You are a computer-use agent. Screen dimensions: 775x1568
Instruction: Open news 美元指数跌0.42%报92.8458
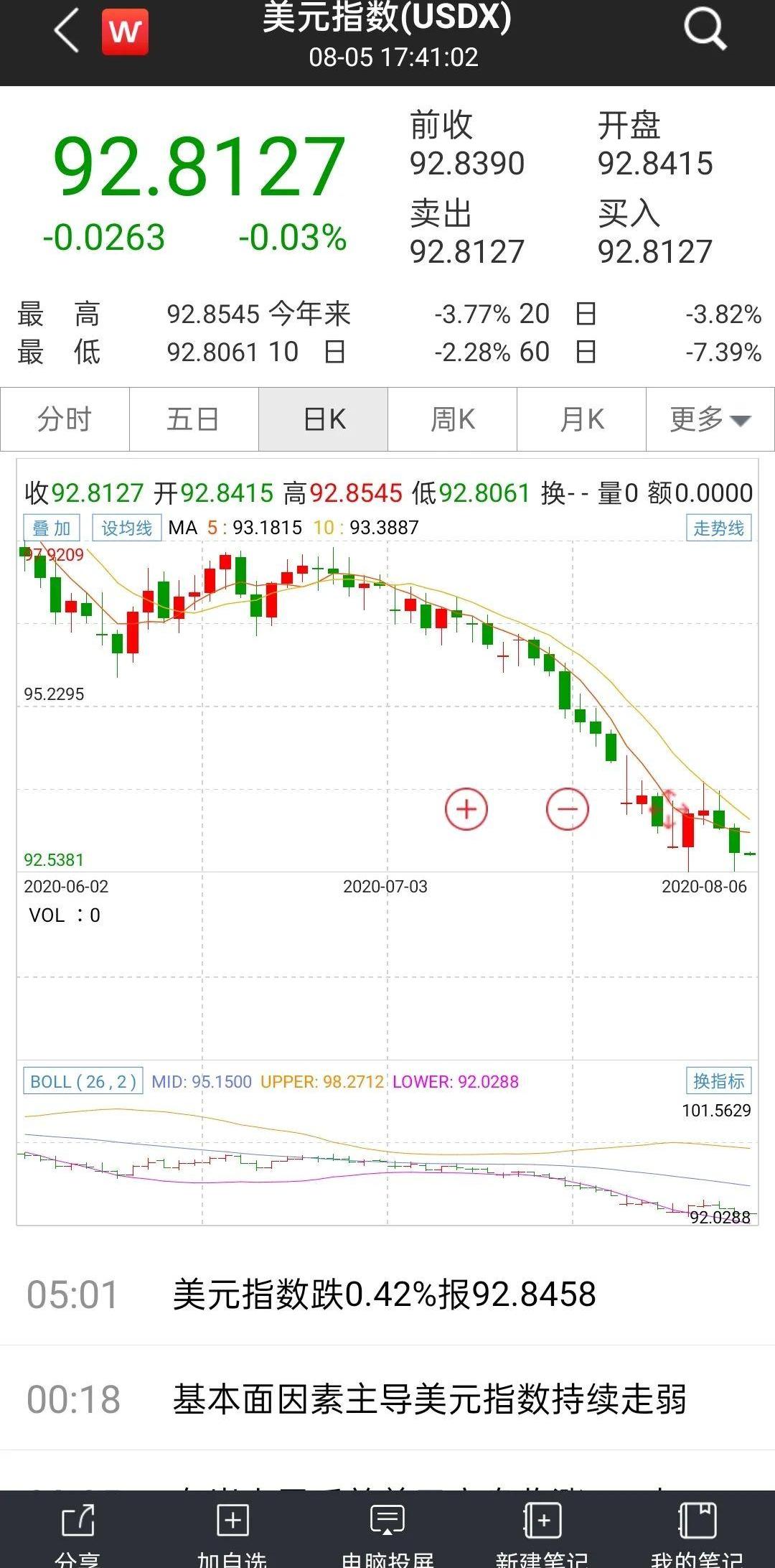pyautogui.click(x=384, y=1294)
